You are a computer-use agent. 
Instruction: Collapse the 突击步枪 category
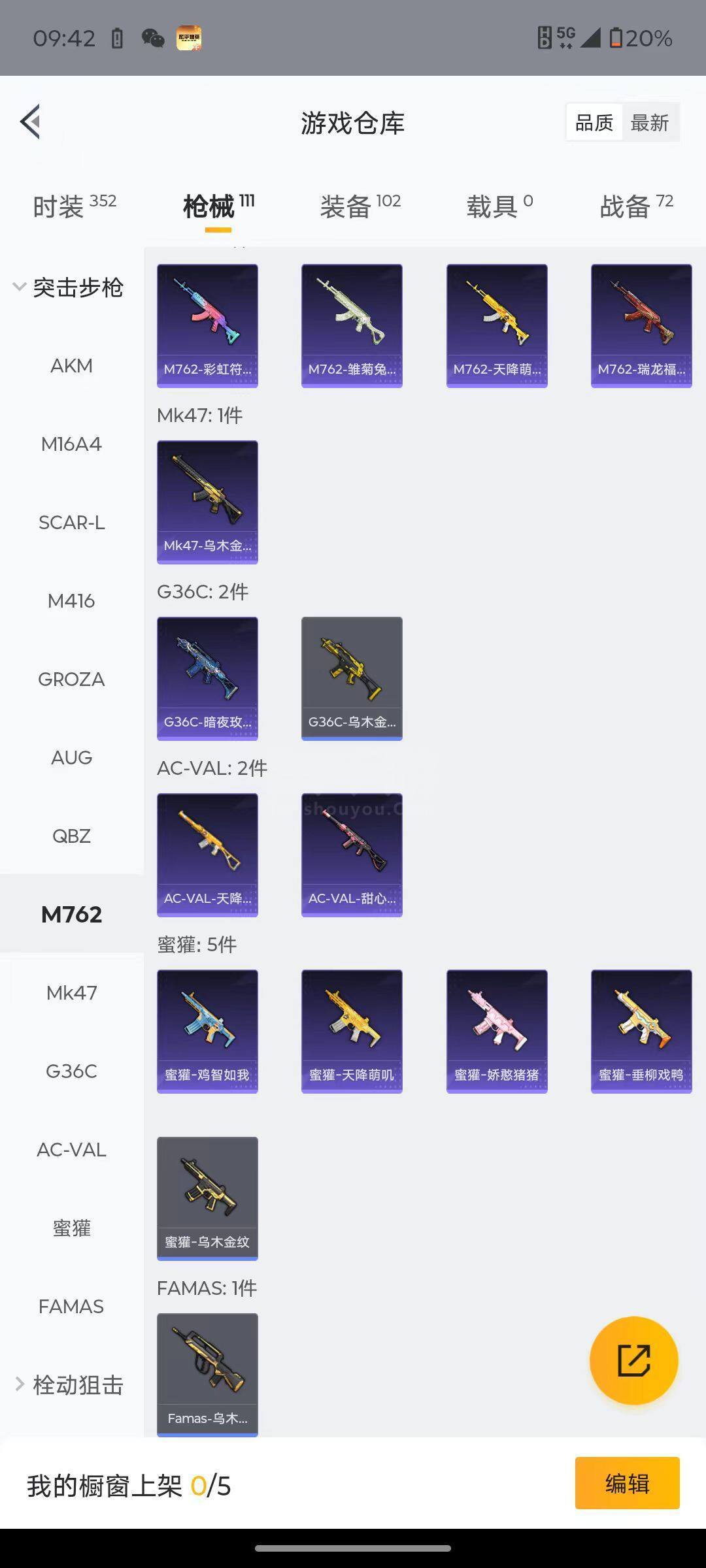point(69,287)
